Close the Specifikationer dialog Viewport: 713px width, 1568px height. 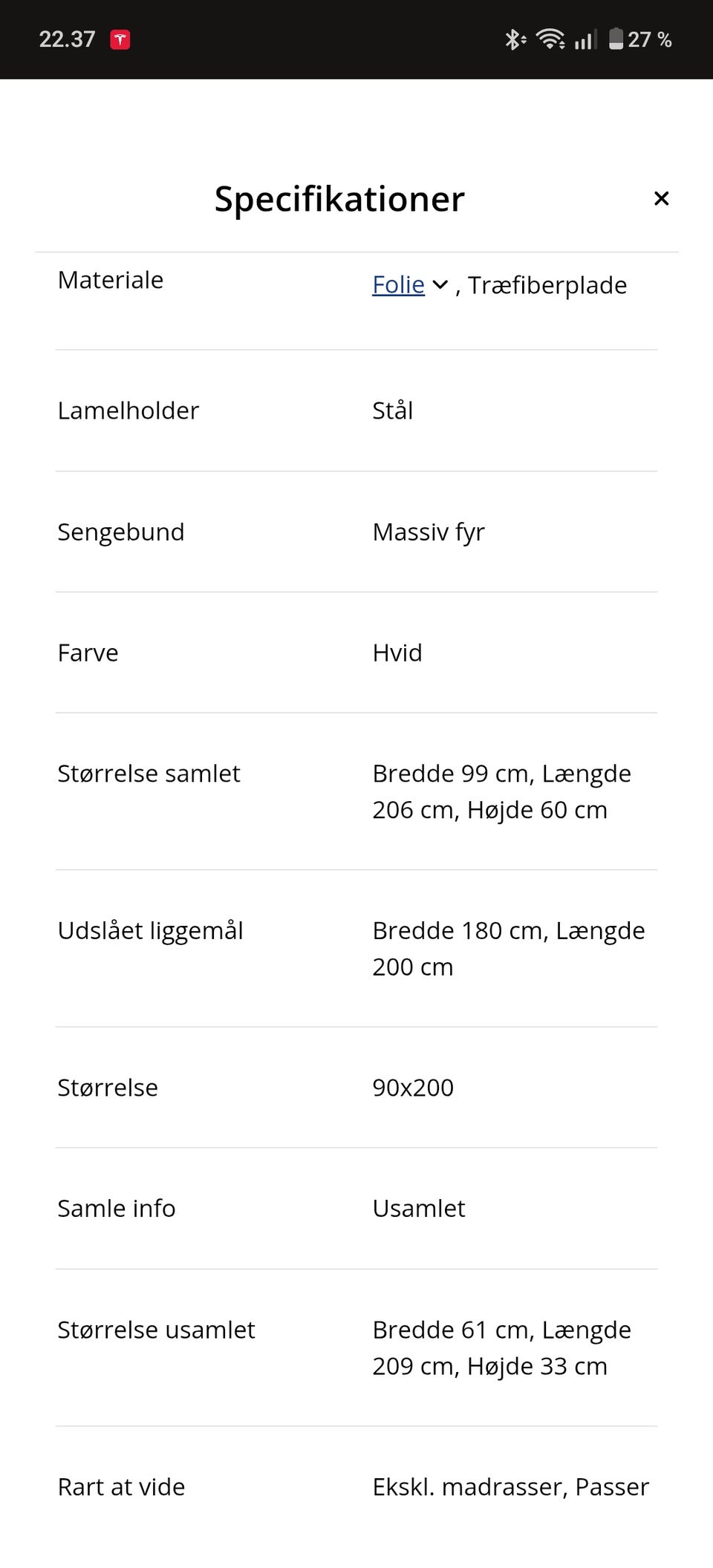[x=661, y=198]
